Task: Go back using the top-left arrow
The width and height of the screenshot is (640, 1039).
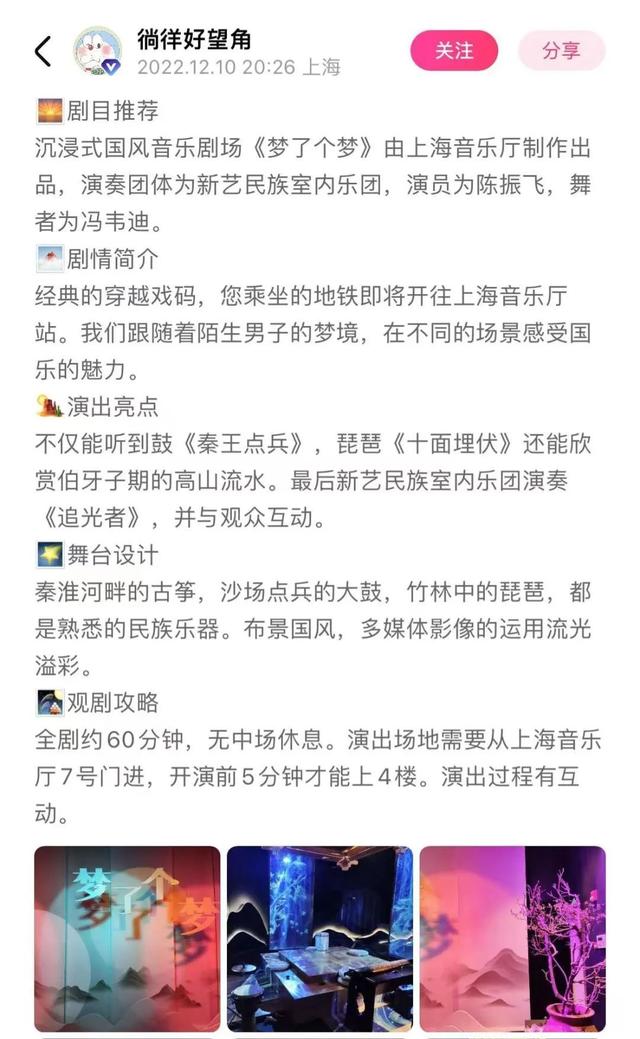Action: click(x=43, y=52)
